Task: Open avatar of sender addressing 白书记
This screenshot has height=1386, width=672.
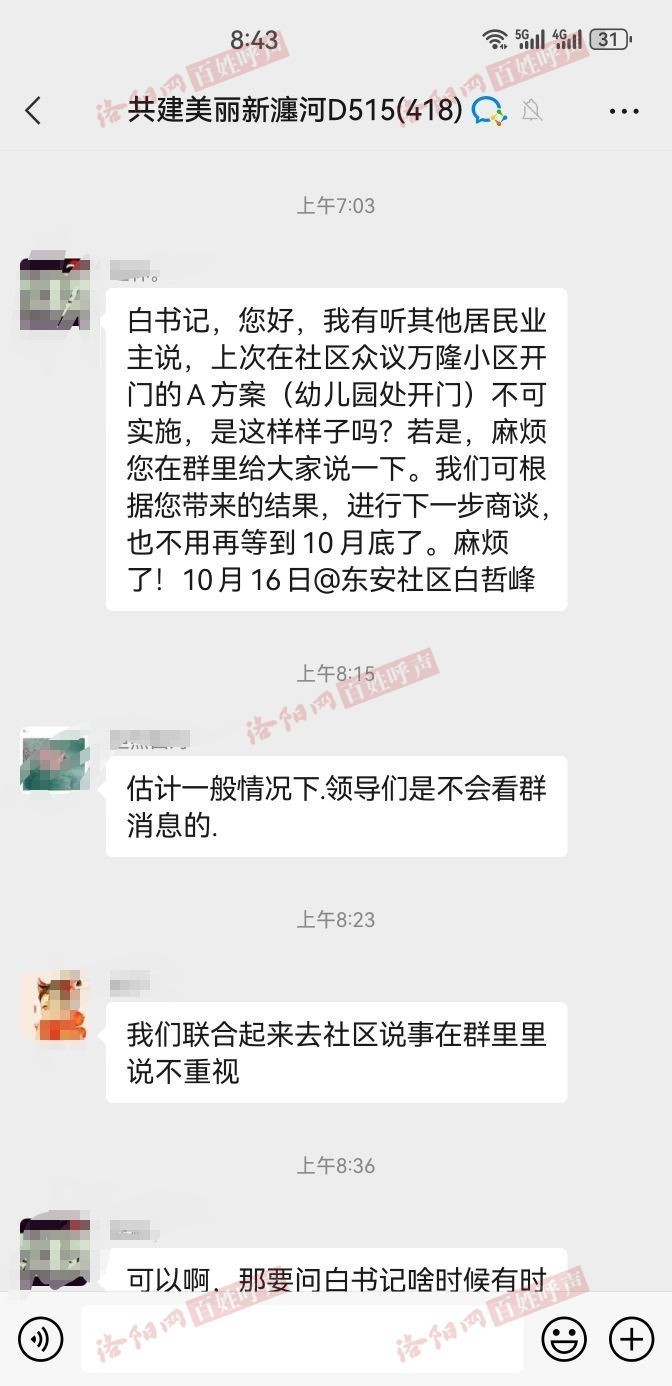Action: click(55, 294)
